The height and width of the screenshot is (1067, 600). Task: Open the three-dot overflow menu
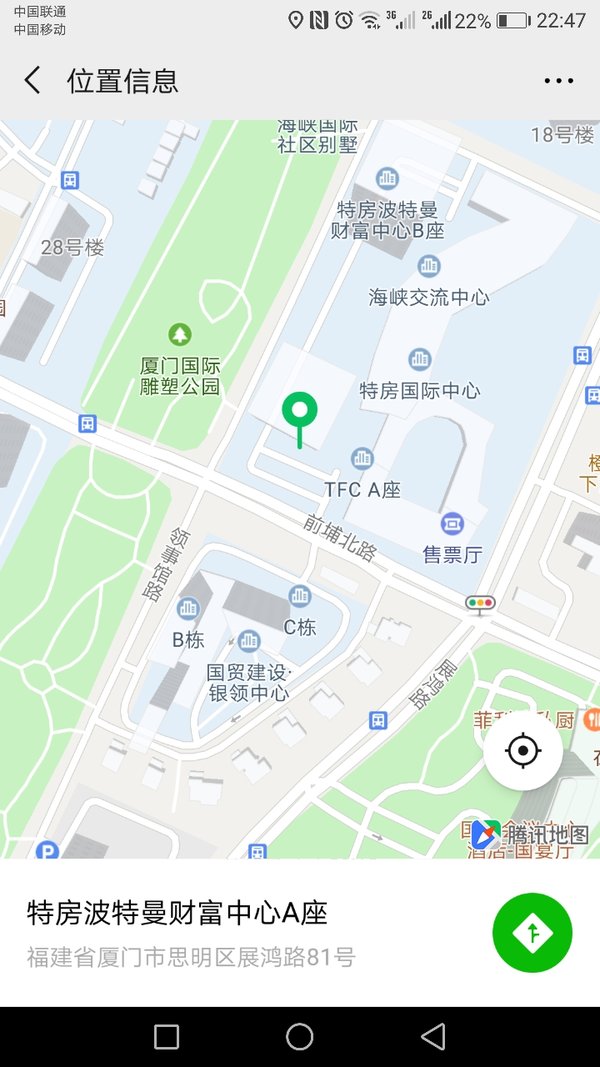(559, 81)
